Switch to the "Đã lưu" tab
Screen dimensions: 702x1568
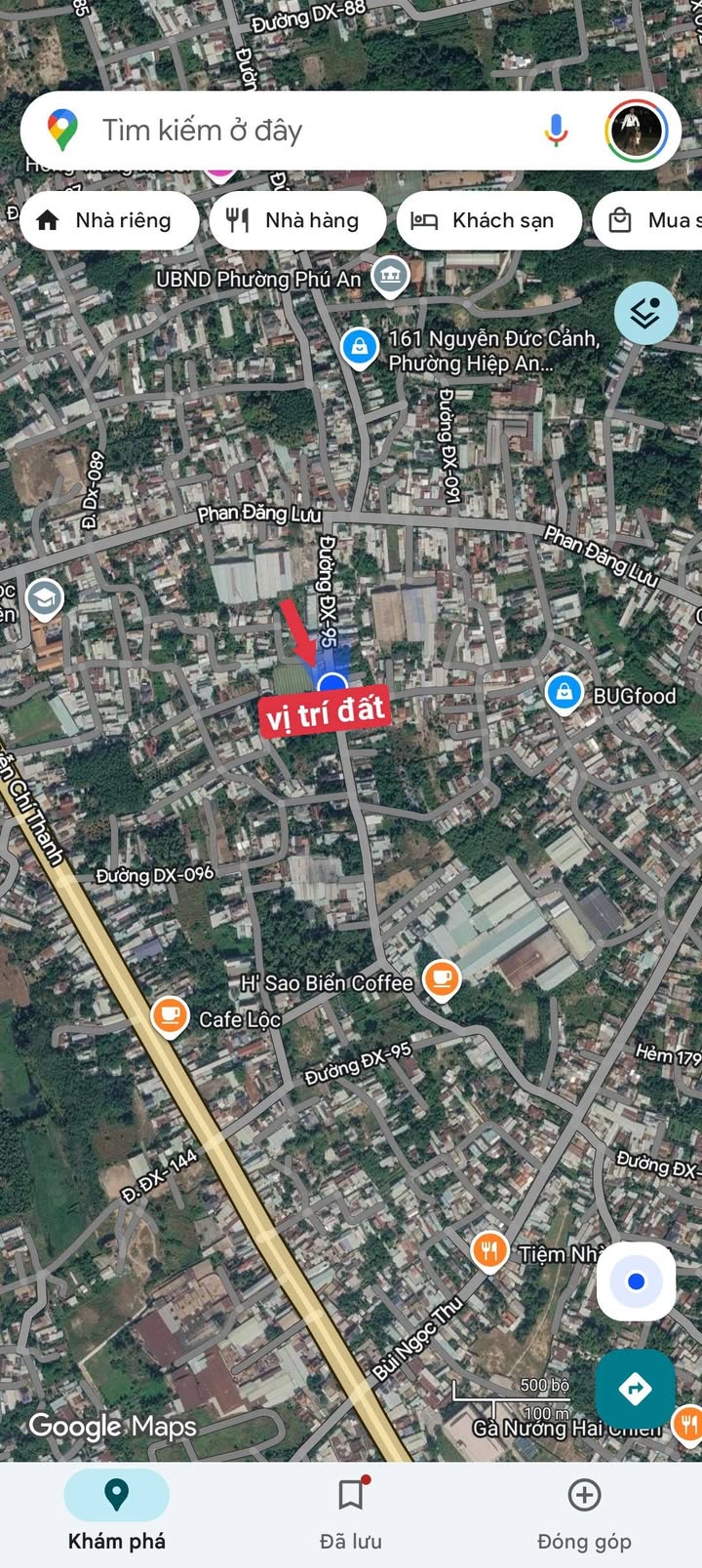(x=351, y=1513)
